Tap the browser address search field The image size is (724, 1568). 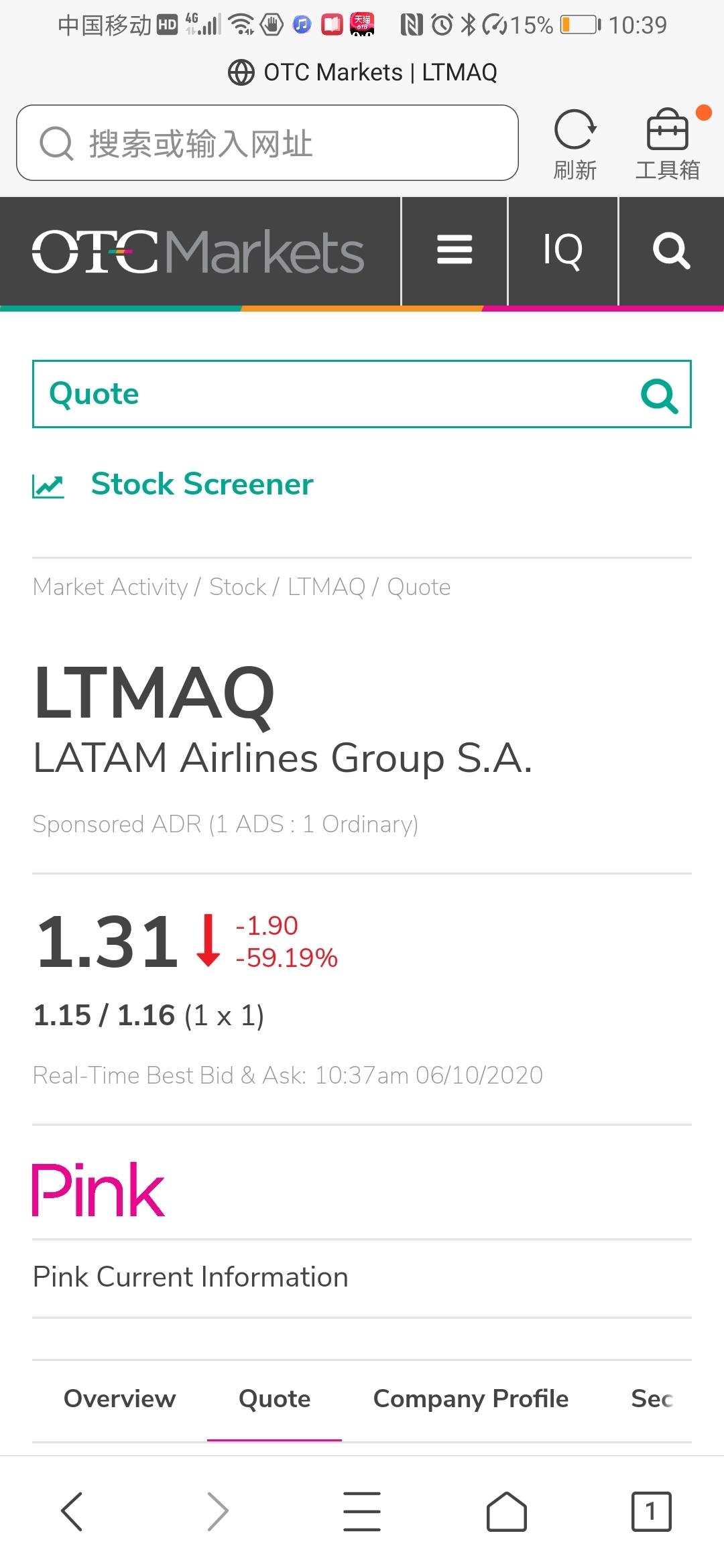[x=267, y=143]
